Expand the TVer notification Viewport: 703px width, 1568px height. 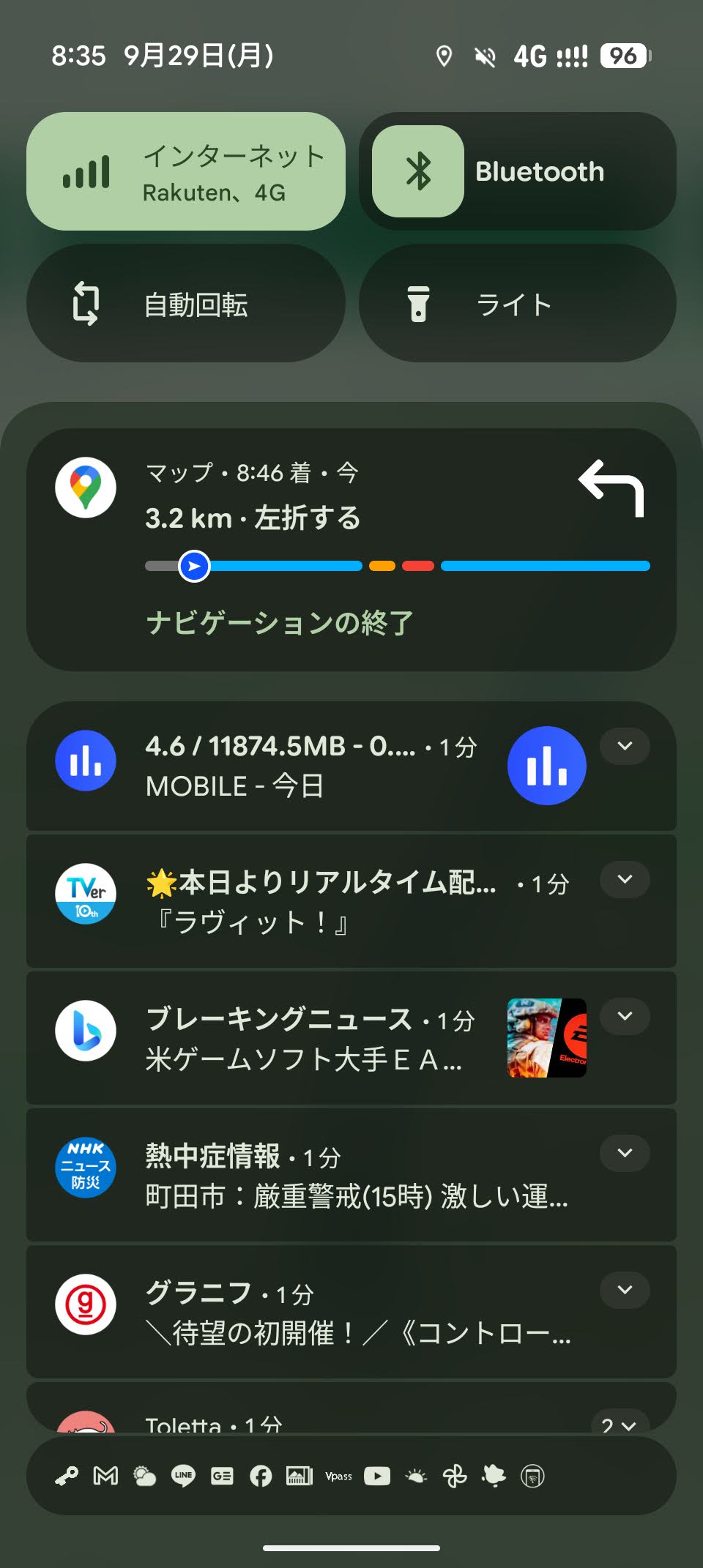tap(624, 879)
